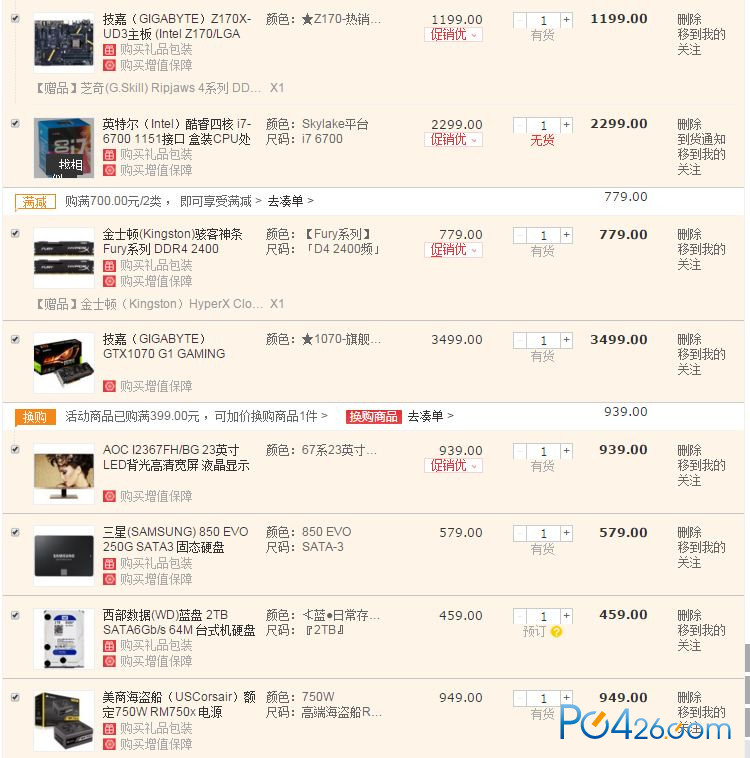The width and height of the screenshot is (750, 758).
Task: Buy gift wrapping for Samsung 850 EVO
Action: 155,564
